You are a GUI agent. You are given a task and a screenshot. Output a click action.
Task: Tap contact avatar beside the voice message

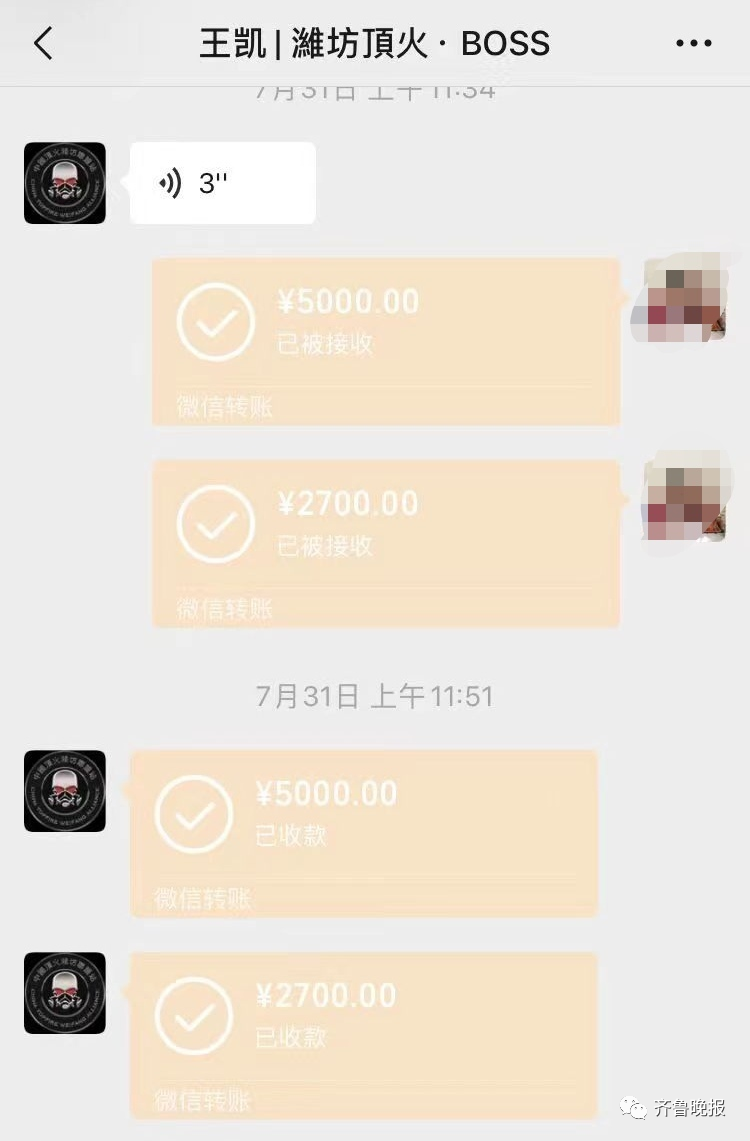[65, 183]
